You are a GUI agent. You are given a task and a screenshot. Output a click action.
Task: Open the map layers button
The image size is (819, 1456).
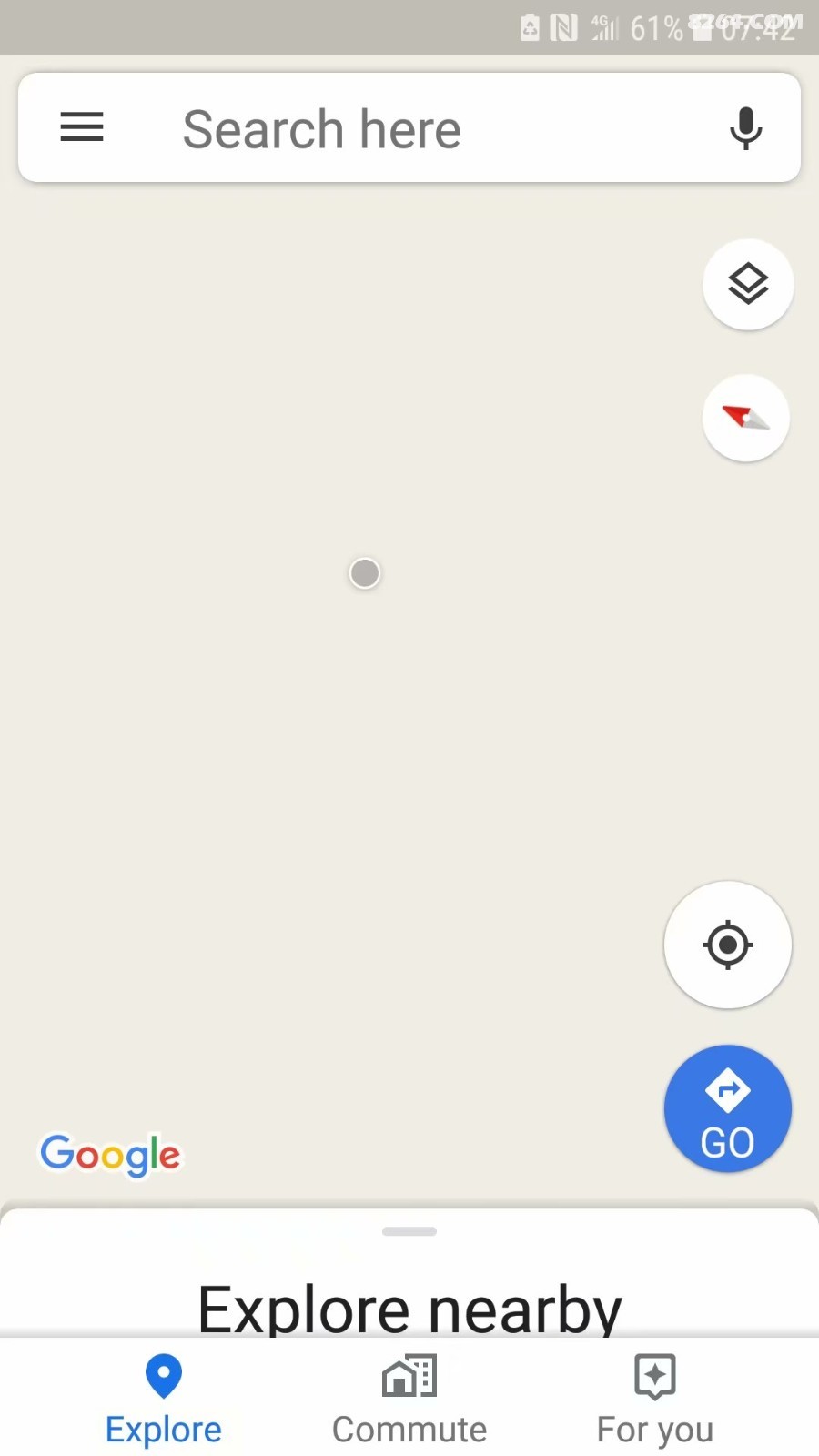(748, 284)
